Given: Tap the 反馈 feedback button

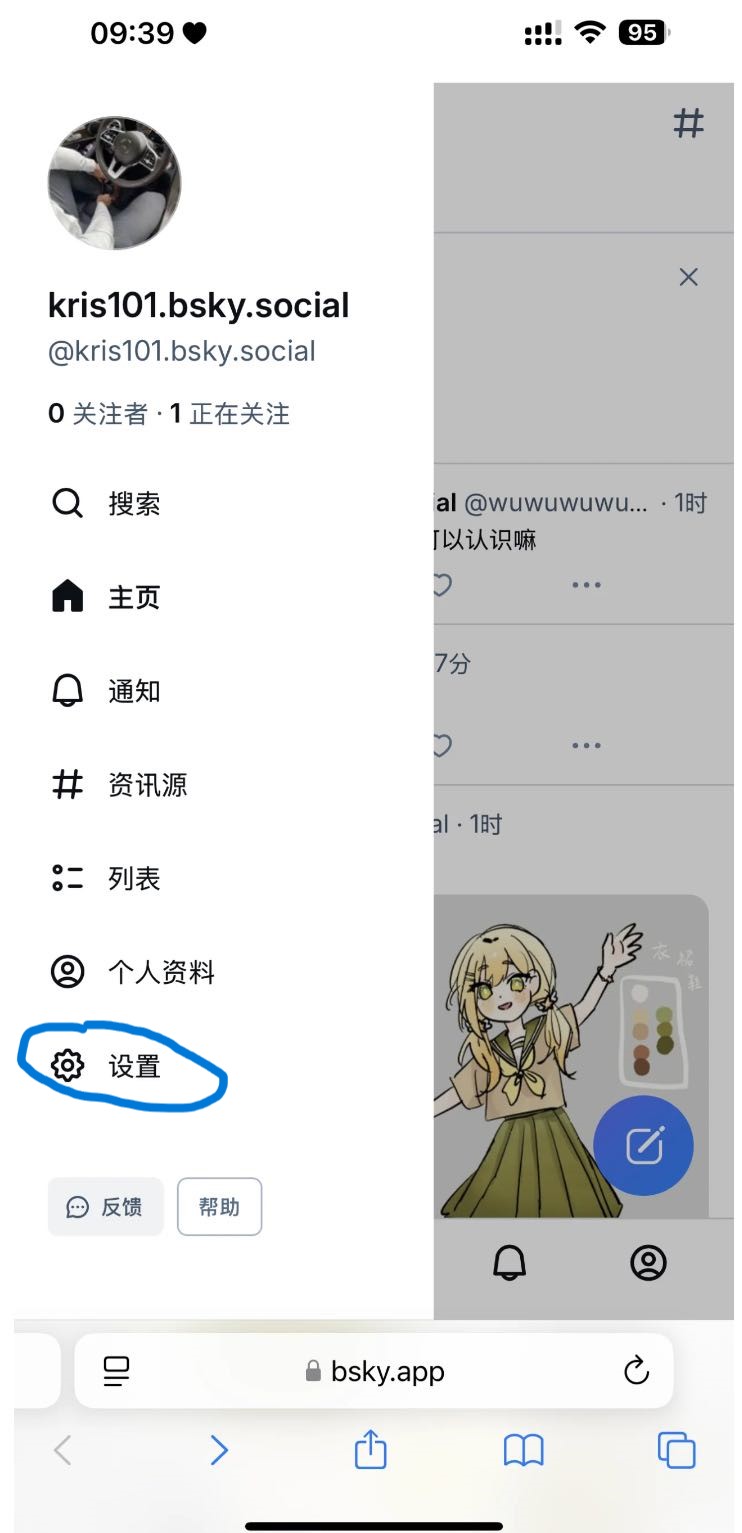Looking at the screenshot, I should point(105,1207).
